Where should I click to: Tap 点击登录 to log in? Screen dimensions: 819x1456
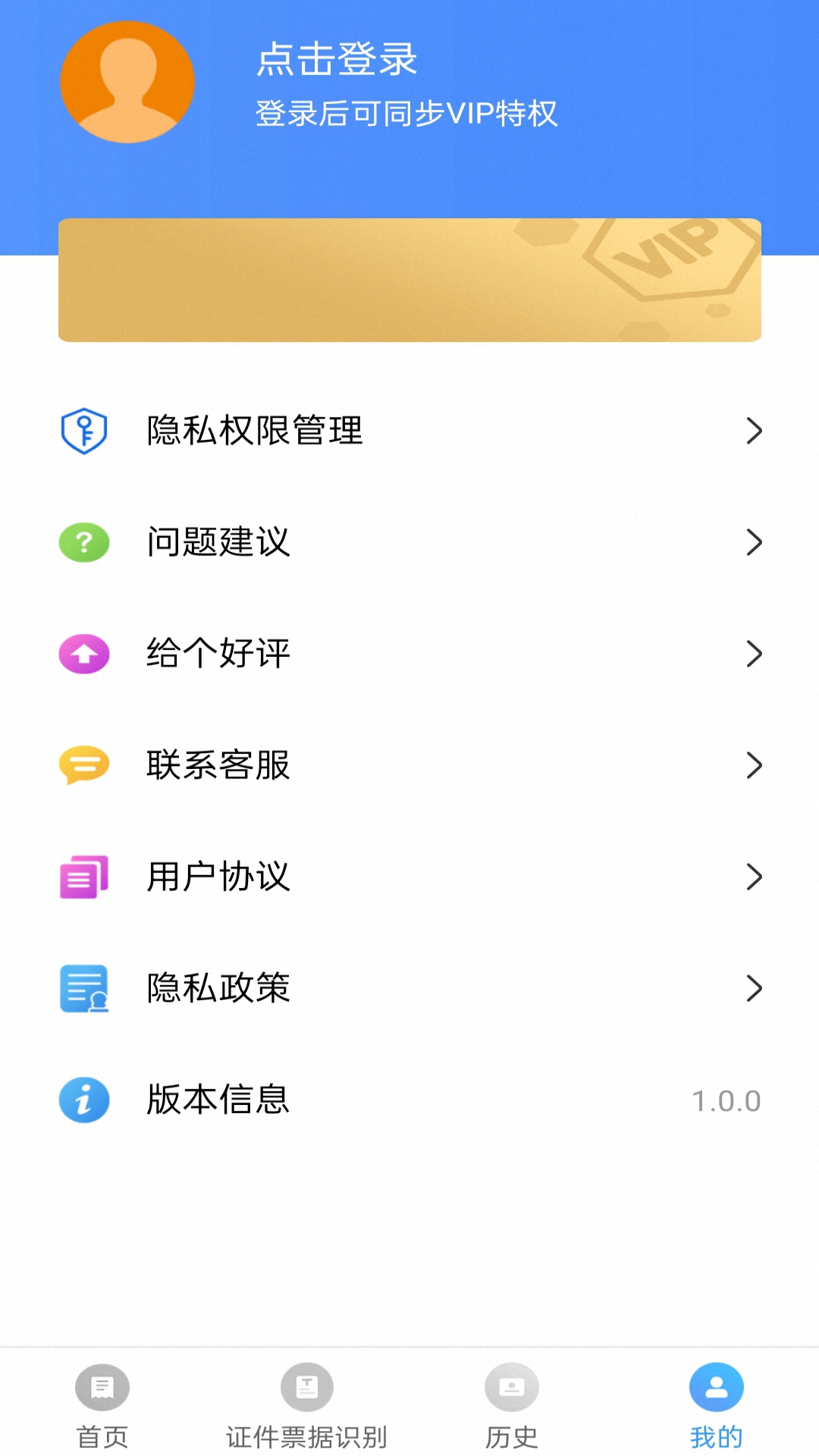337,62
